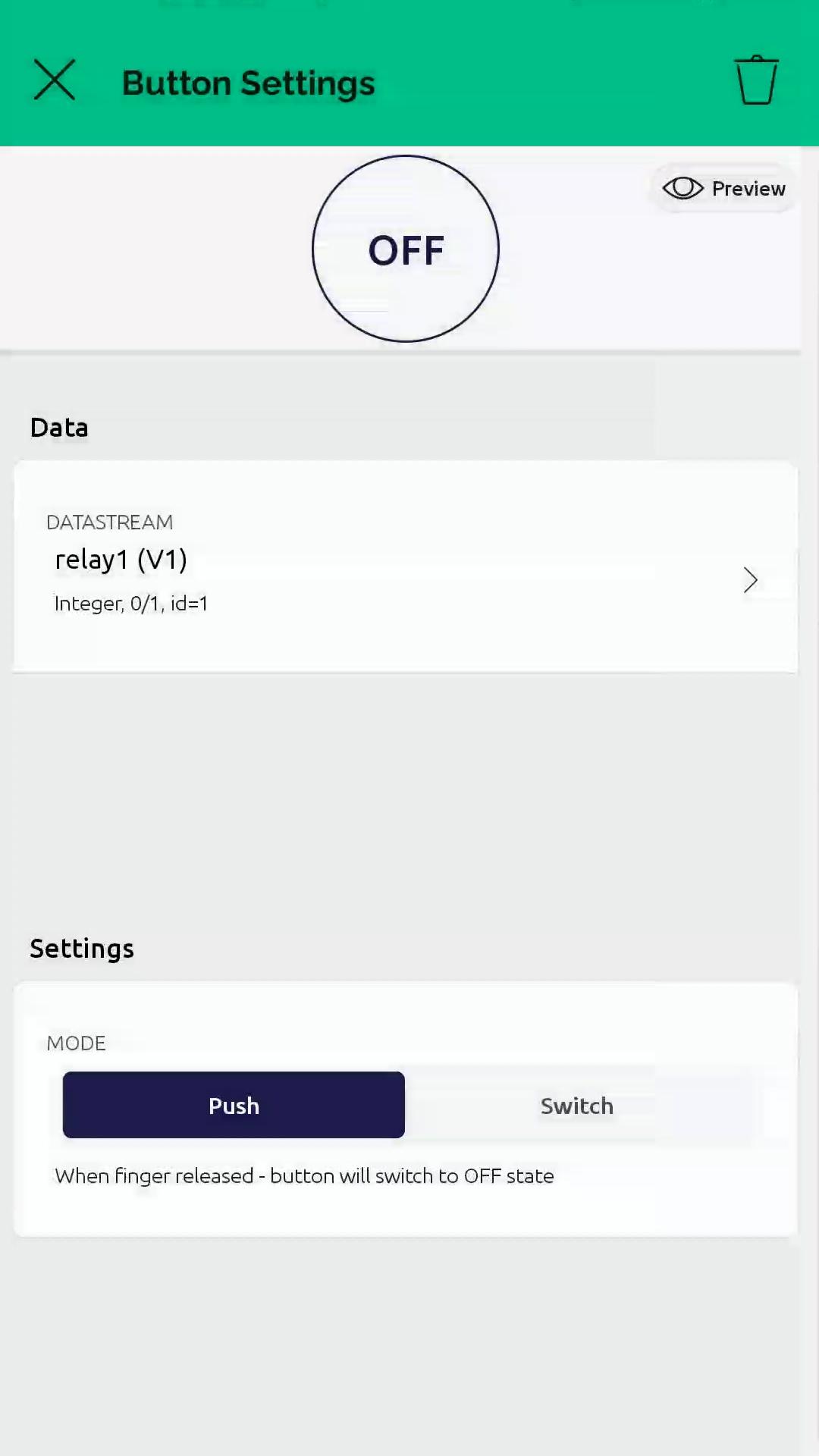Delete this button widget with the trash icon
819x1456 pixels.
[756, 80]
